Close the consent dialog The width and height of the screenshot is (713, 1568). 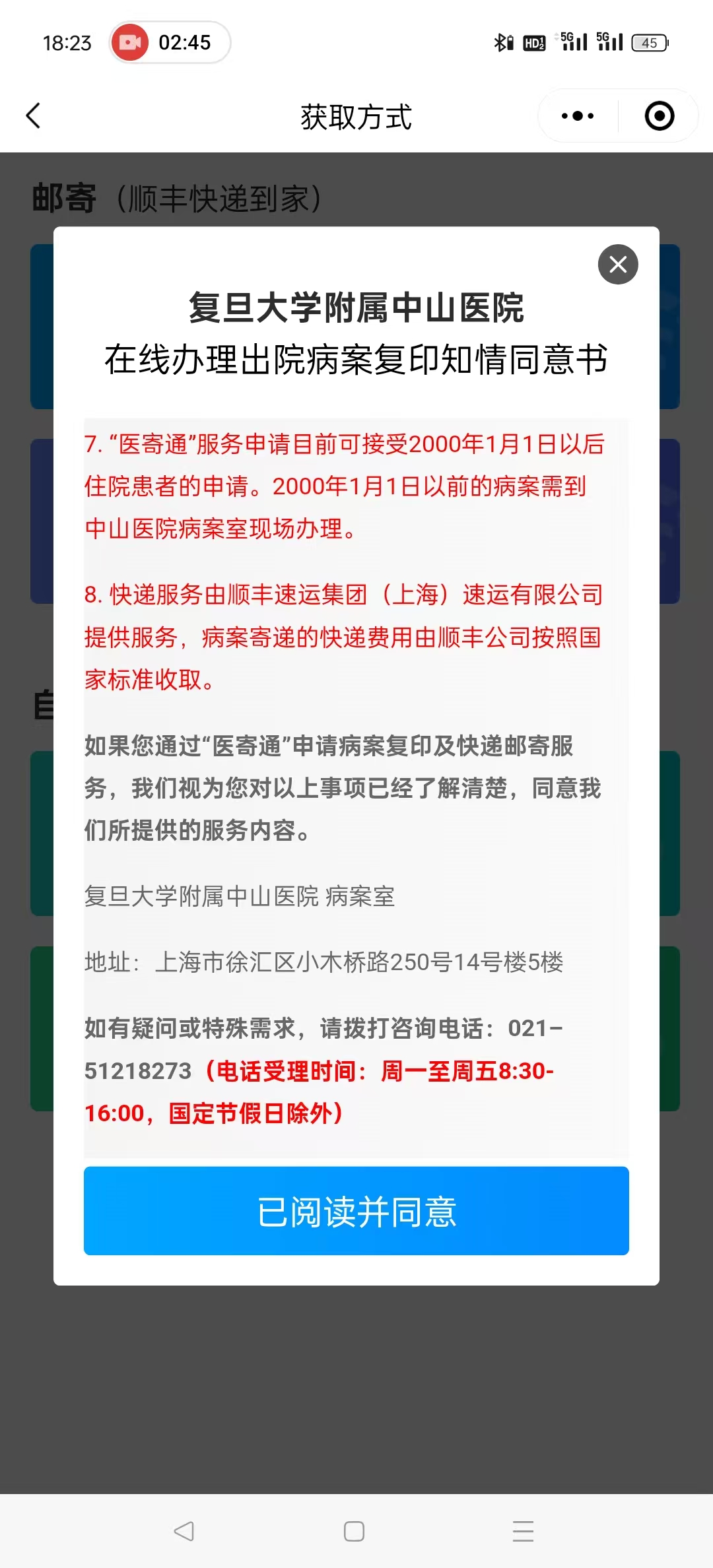click(618, 265)
